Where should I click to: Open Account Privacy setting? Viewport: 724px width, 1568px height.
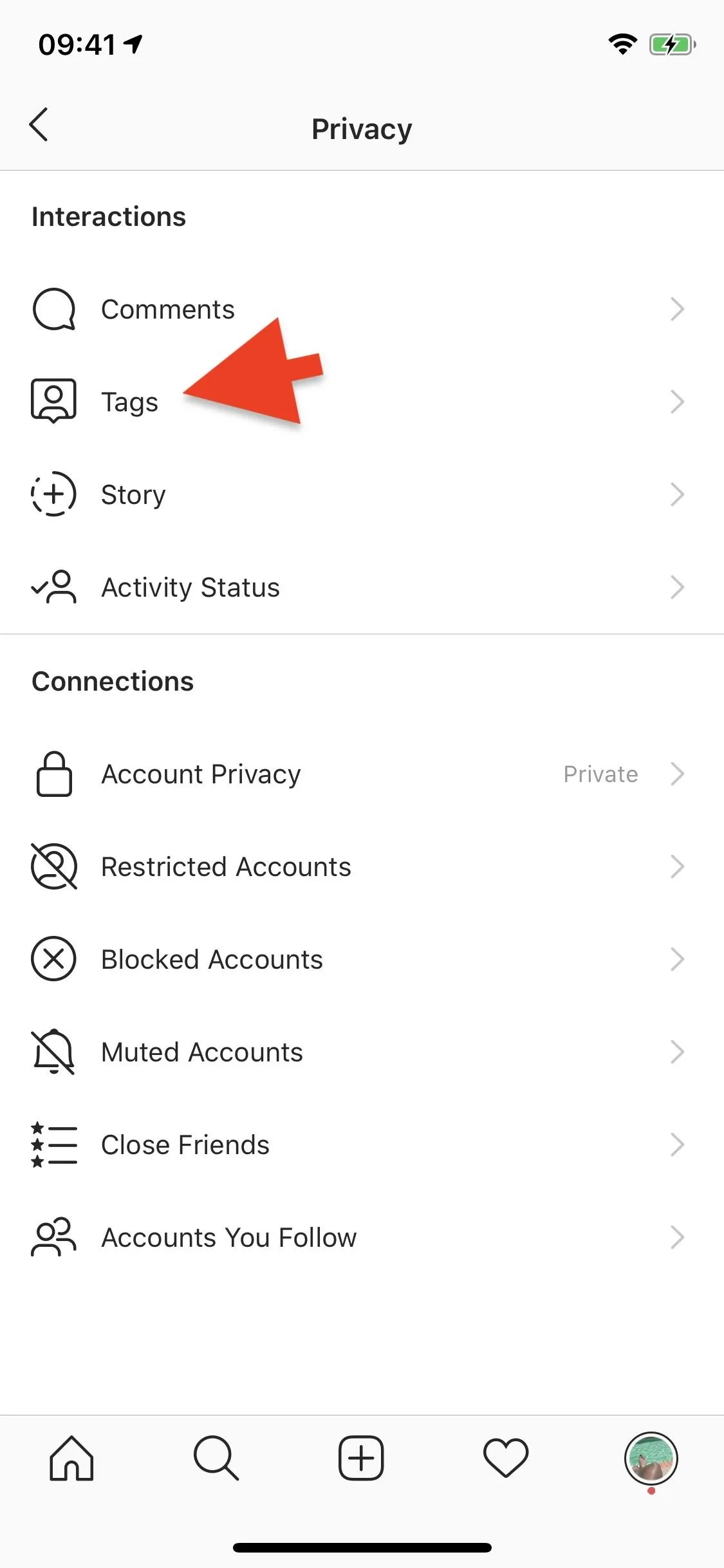(x=362, y=774)
